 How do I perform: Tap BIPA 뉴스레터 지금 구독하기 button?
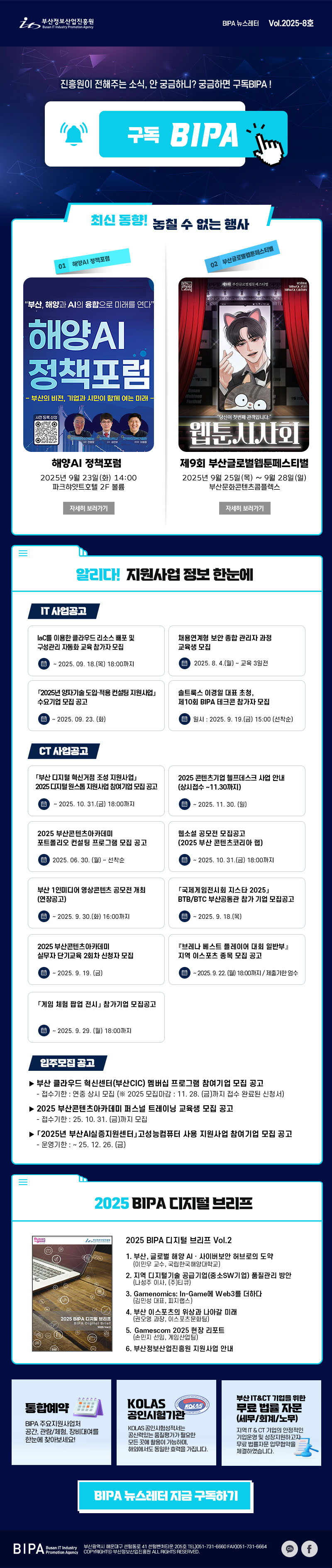166,1496
